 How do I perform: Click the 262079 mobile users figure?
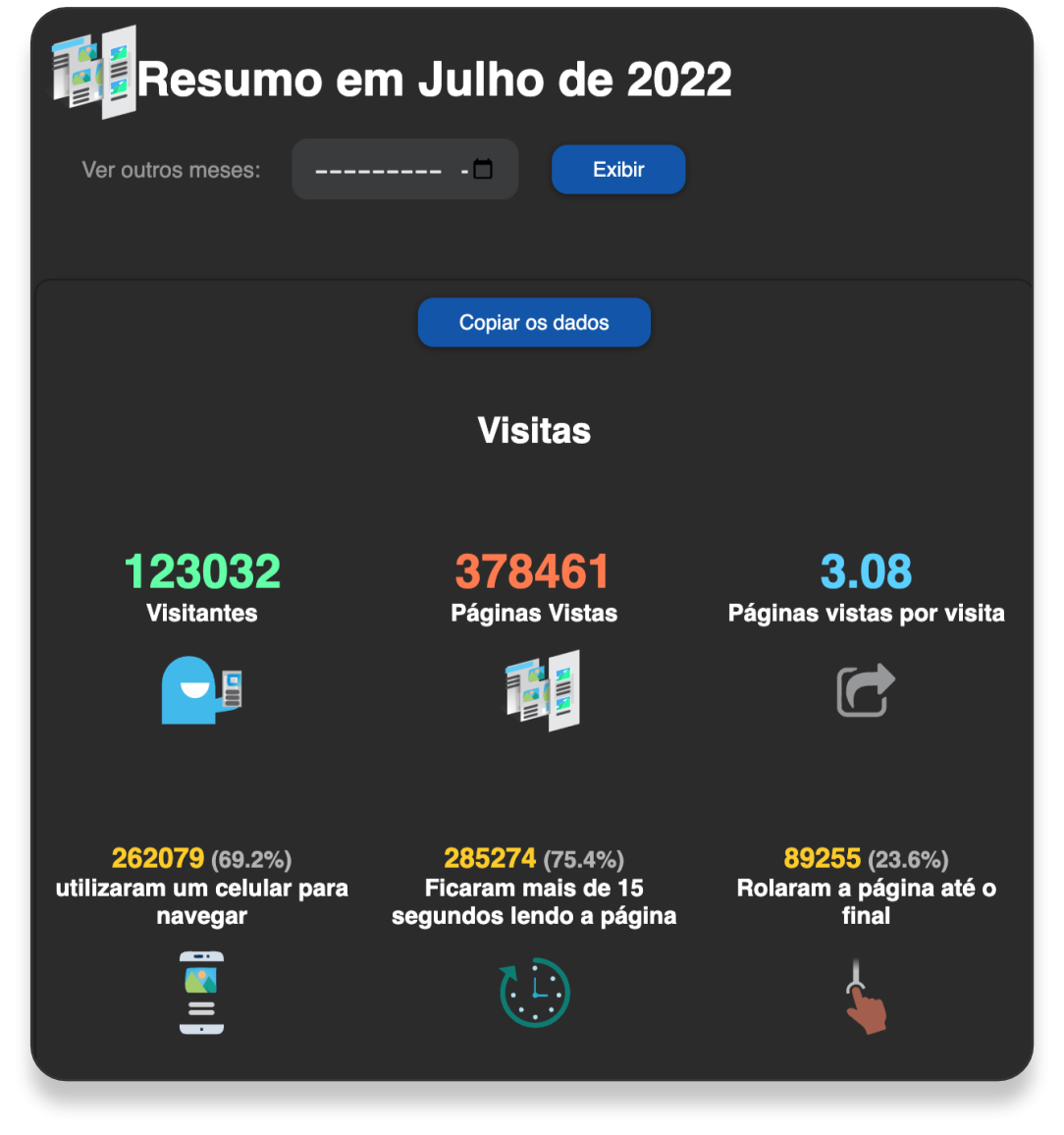coord(157,858)
